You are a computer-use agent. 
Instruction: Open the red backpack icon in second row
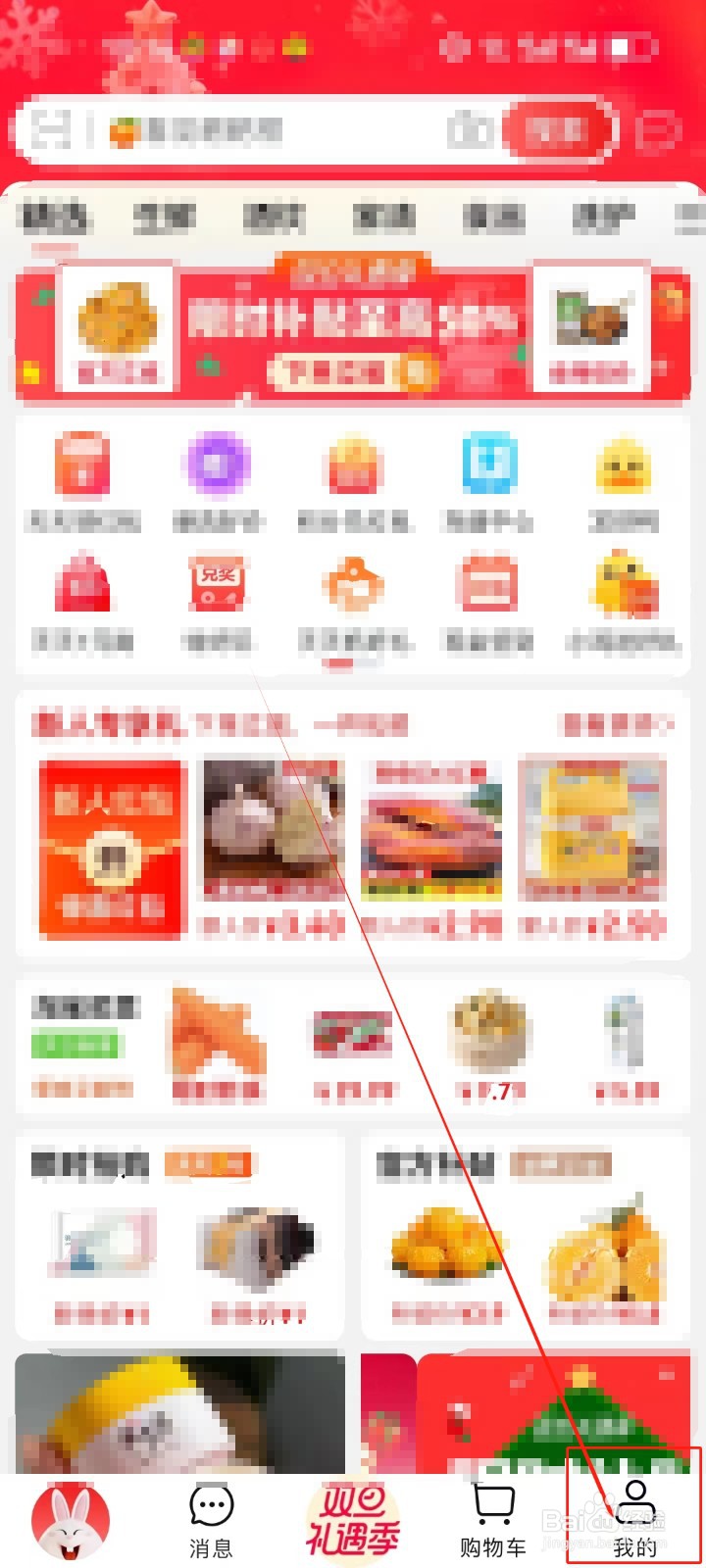coord(83,583)
